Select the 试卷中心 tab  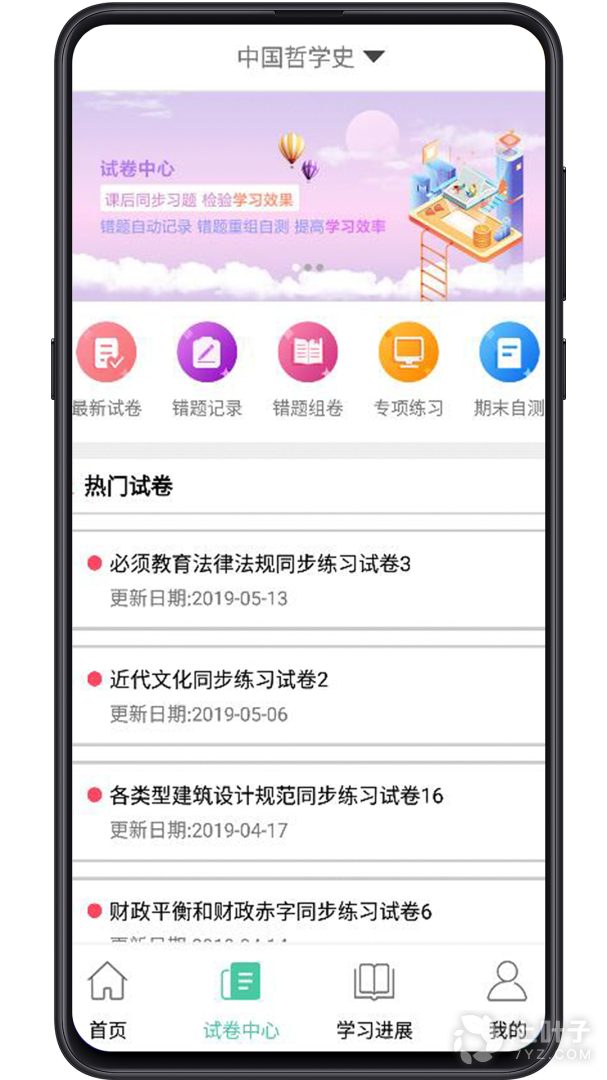(241, 999)
